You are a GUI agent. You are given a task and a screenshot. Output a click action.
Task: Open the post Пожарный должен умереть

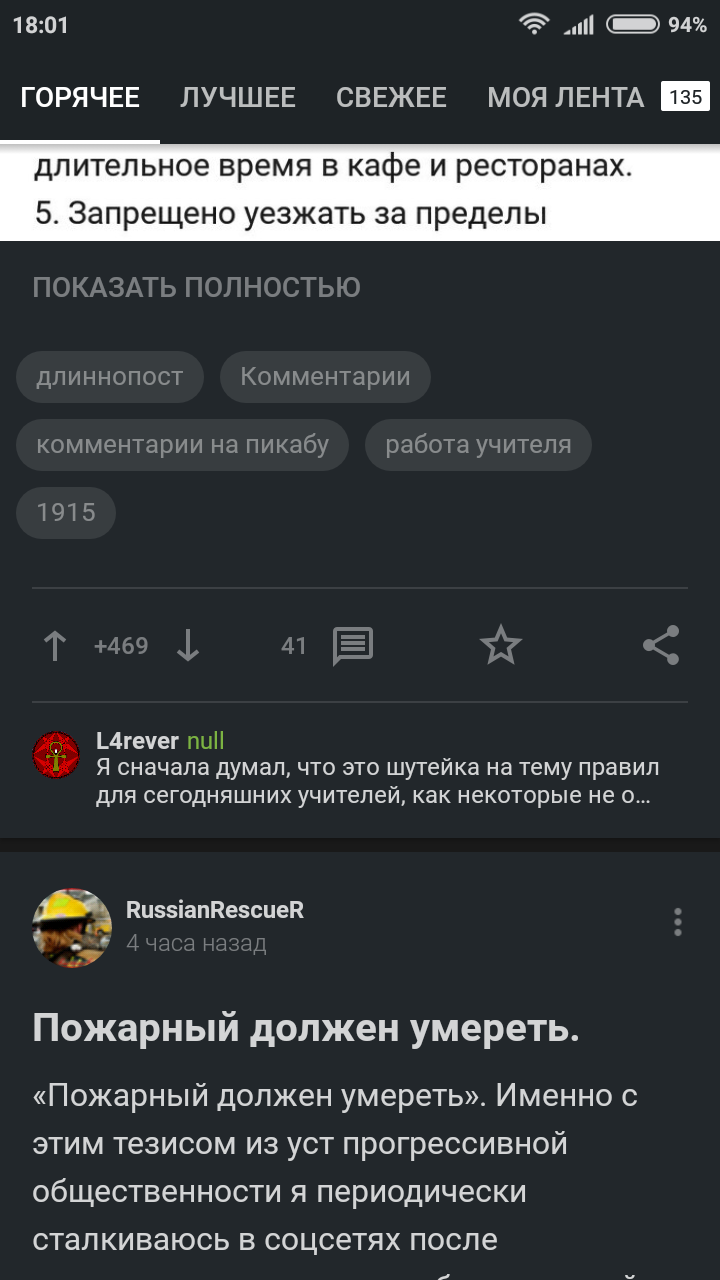[x=306, y=1028]
